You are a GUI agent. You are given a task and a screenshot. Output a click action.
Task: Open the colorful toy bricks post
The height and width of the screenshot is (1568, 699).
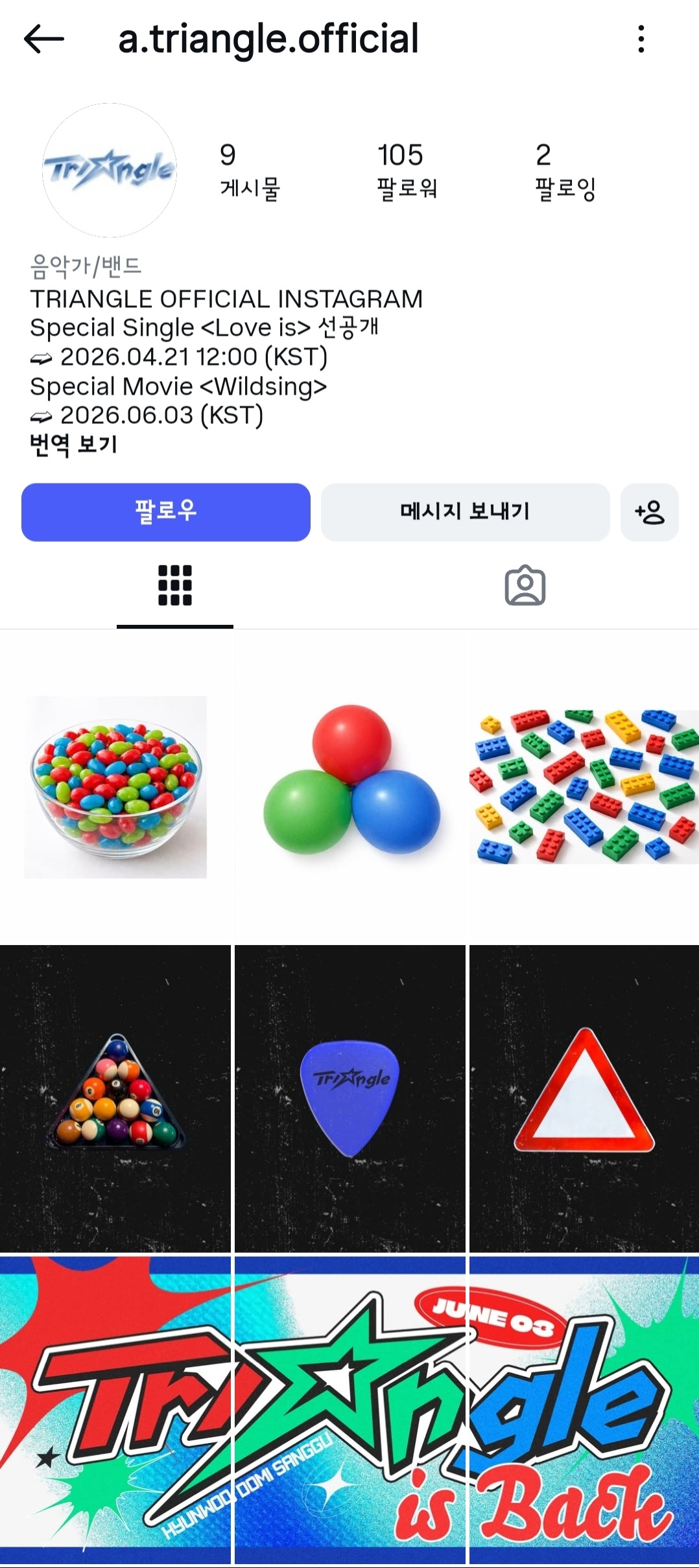(584, 786)
